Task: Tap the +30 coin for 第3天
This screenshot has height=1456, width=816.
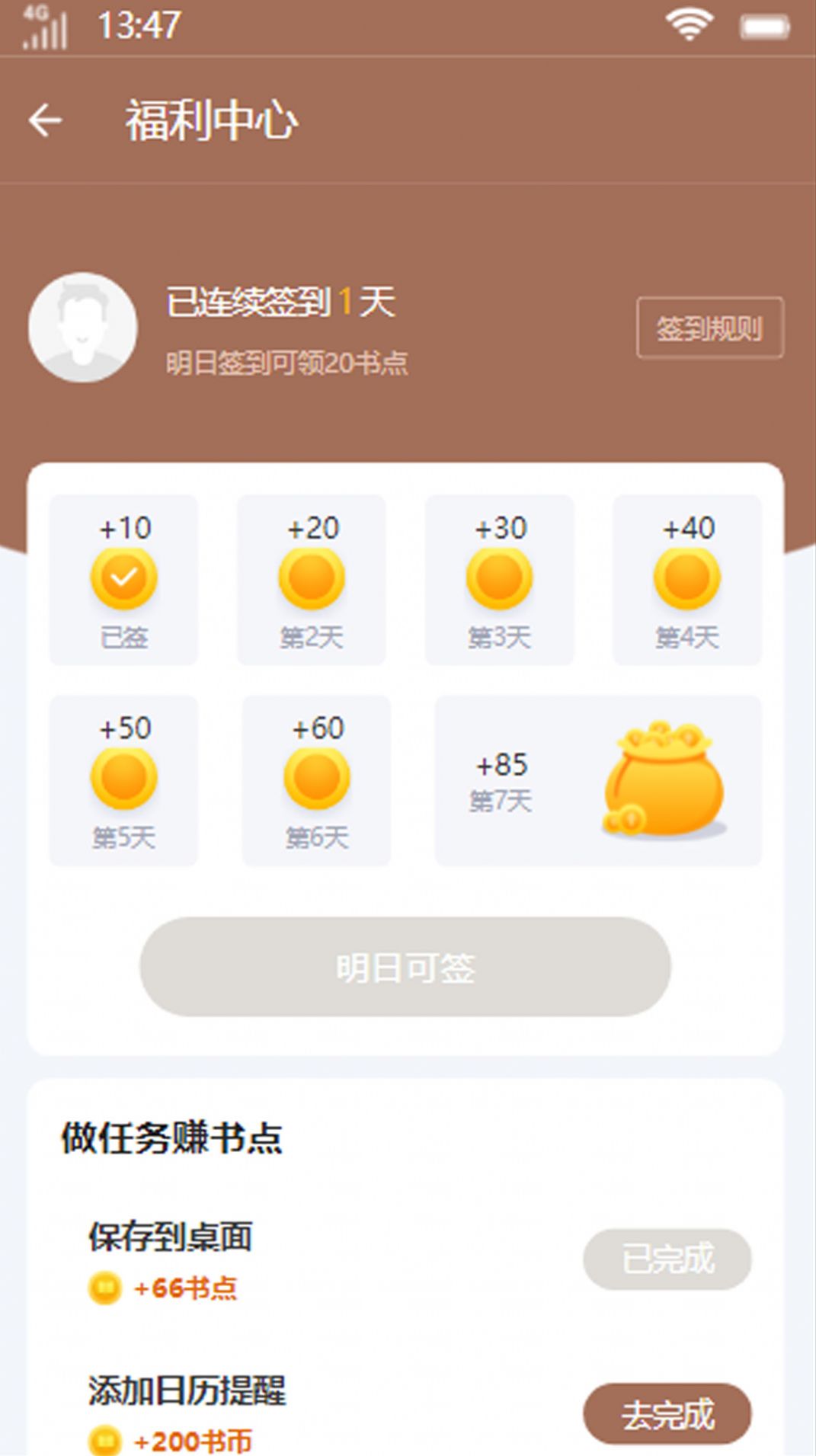Action: [499, 581]
